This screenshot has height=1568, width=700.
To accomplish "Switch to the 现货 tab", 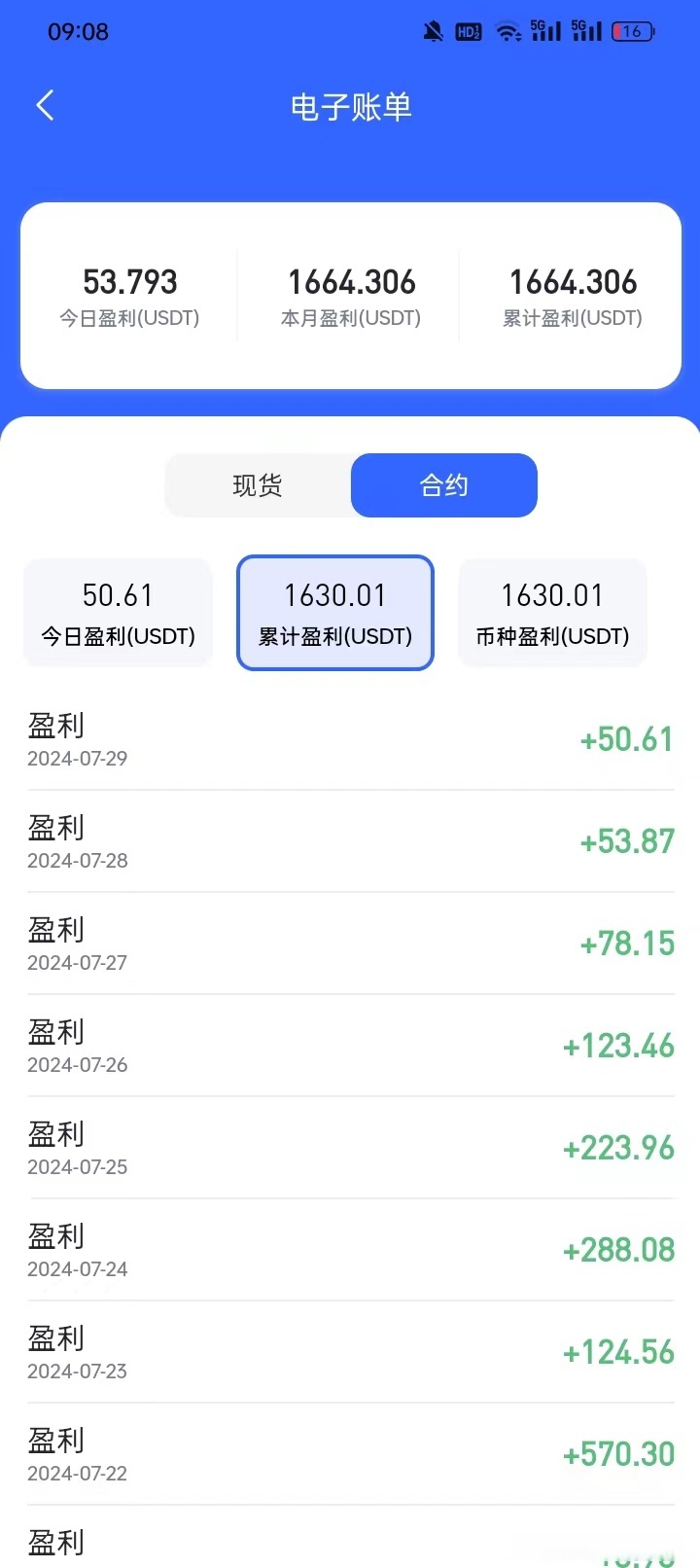I will click(x=258, y=485).
